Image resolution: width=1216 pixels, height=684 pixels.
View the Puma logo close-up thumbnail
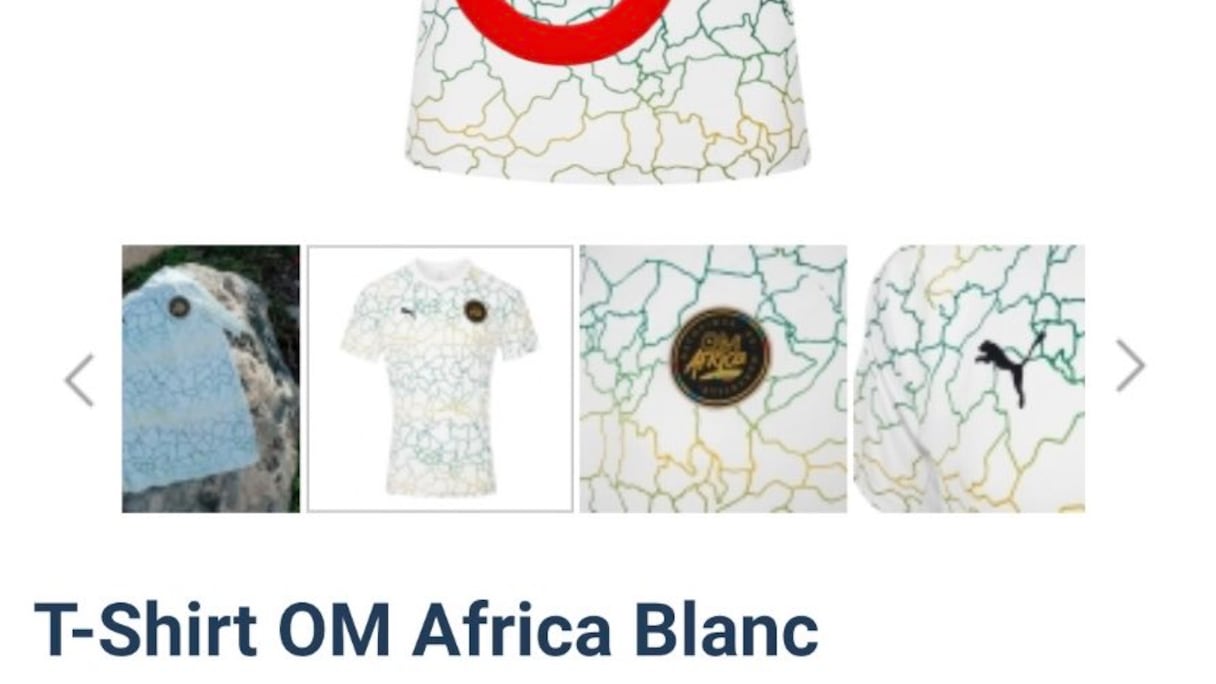click(969, 379)
